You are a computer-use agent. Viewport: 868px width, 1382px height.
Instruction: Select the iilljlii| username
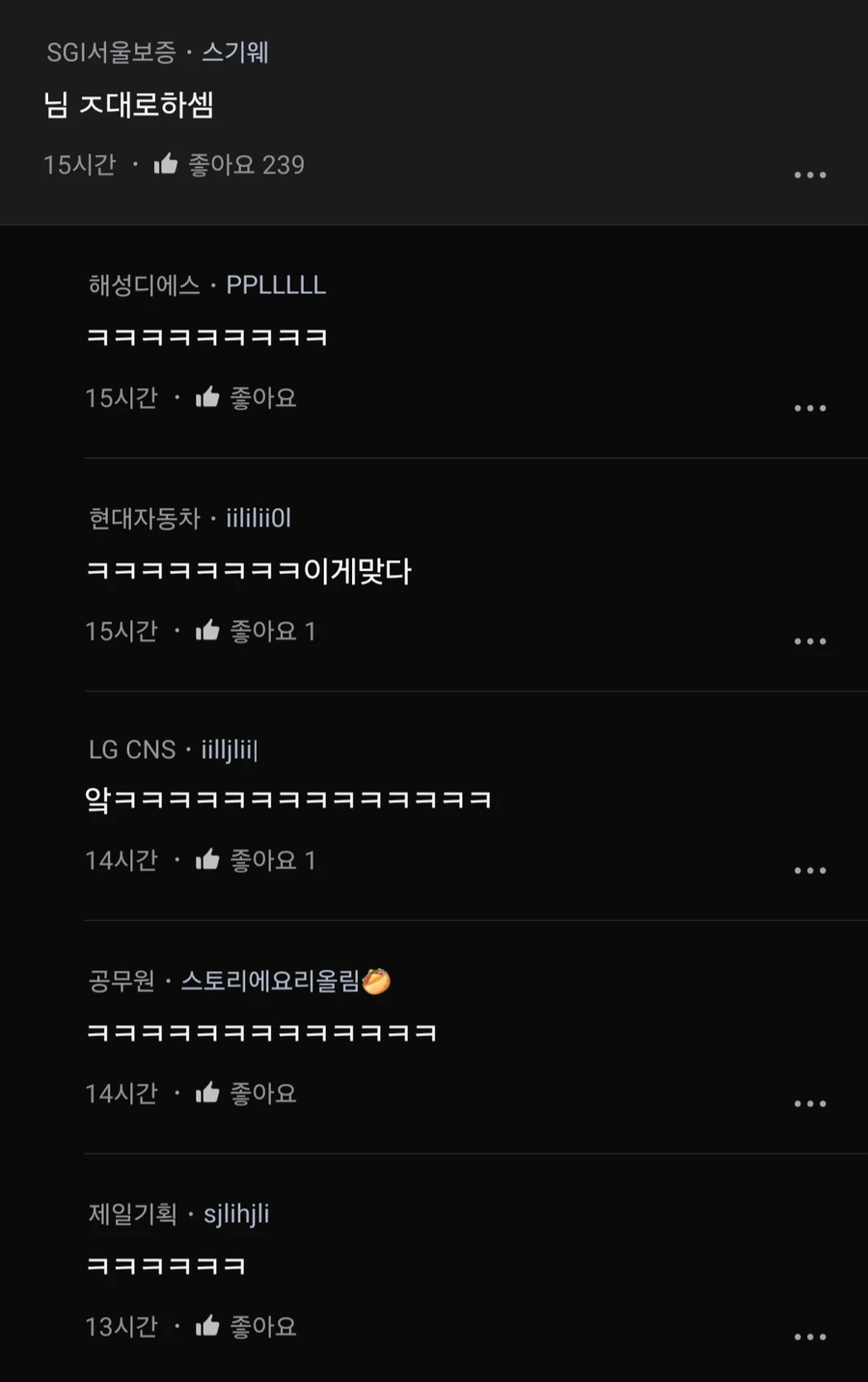click(x=227, y=749)
